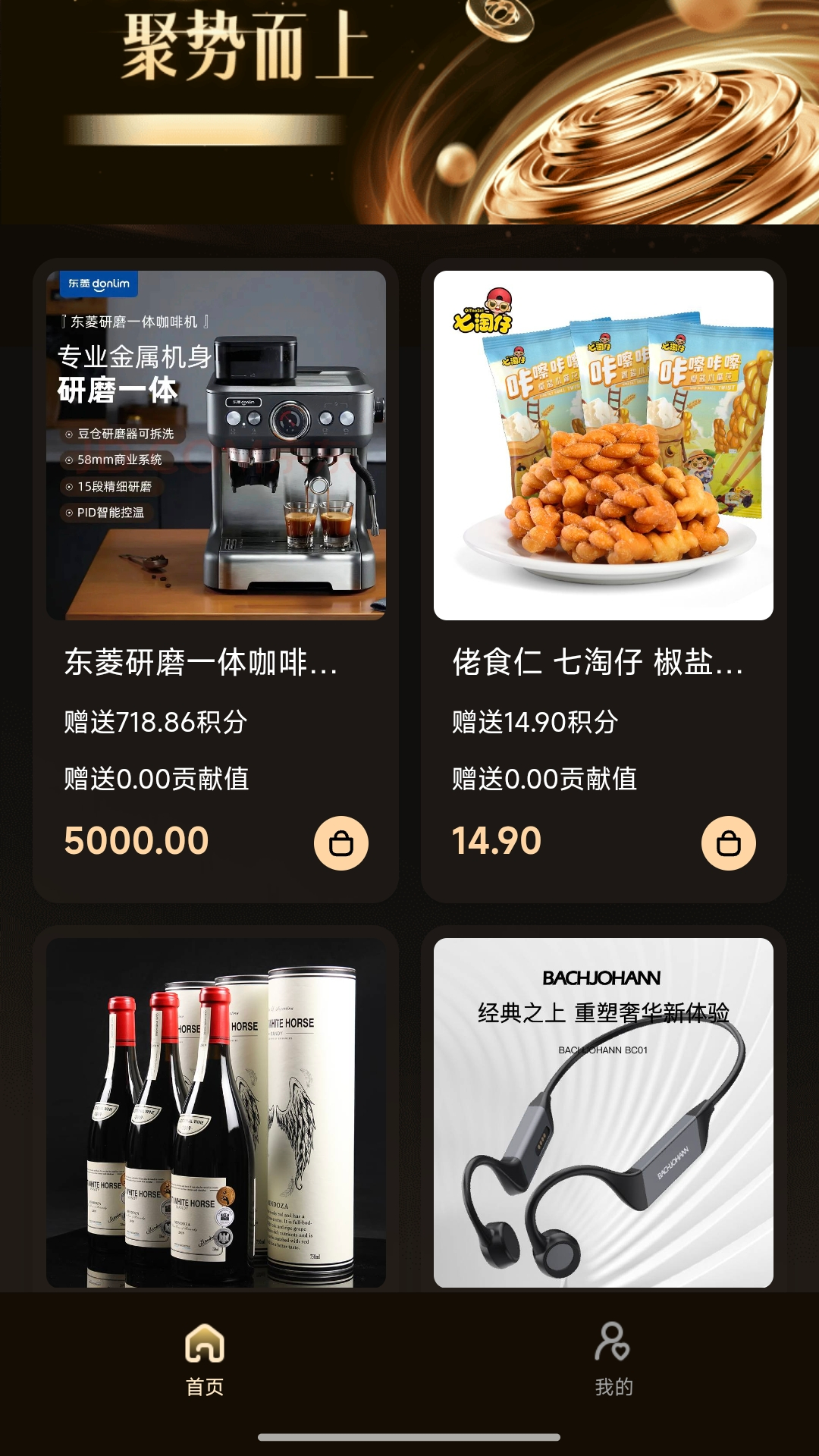Open the 聚势而上 top banner
This screenshot has width=819, height=1456.
[x=409, y=112]
